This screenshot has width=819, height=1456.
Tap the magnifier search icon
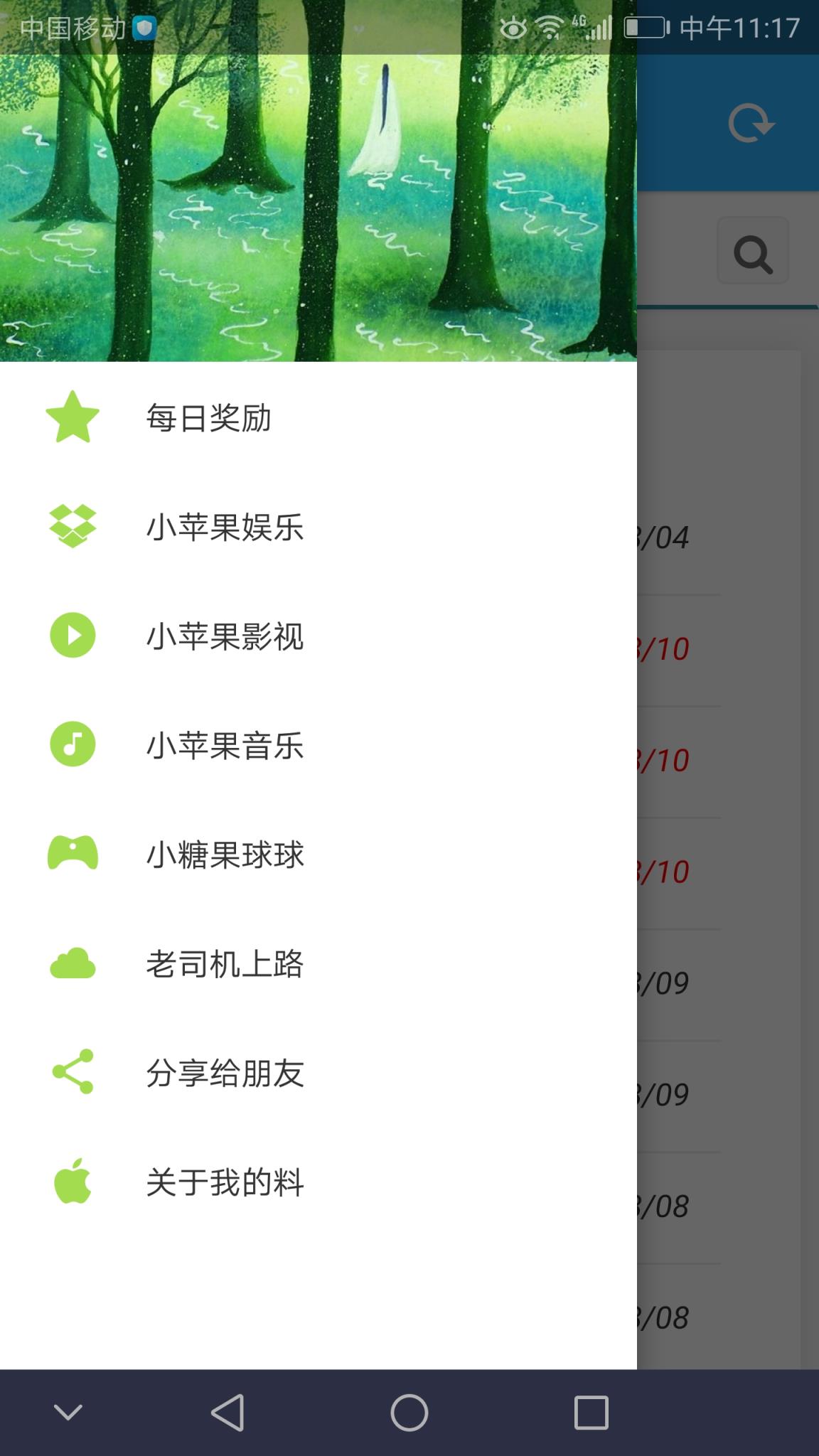click(752, 253)
